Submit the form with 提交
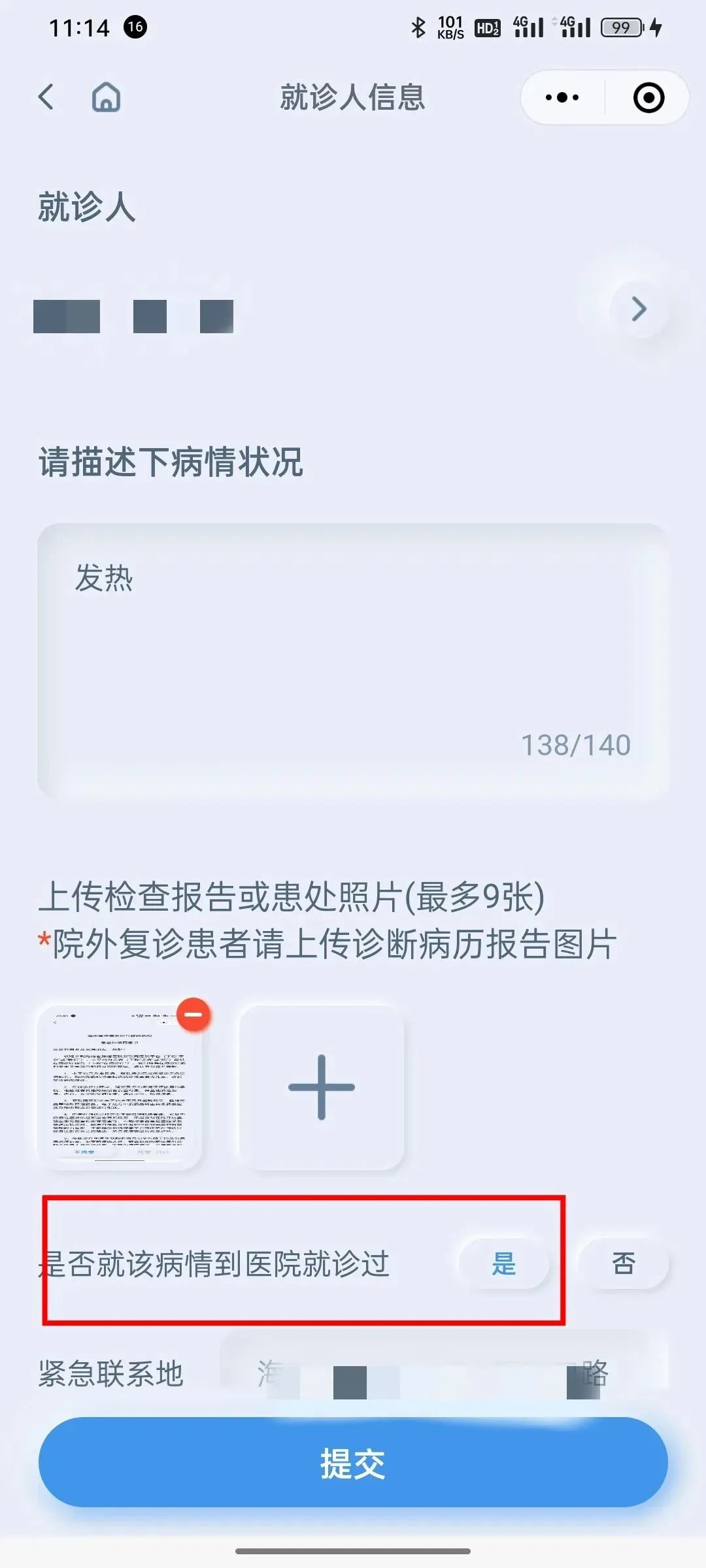Screen dimensions: 706x1568 [353, 1462]
